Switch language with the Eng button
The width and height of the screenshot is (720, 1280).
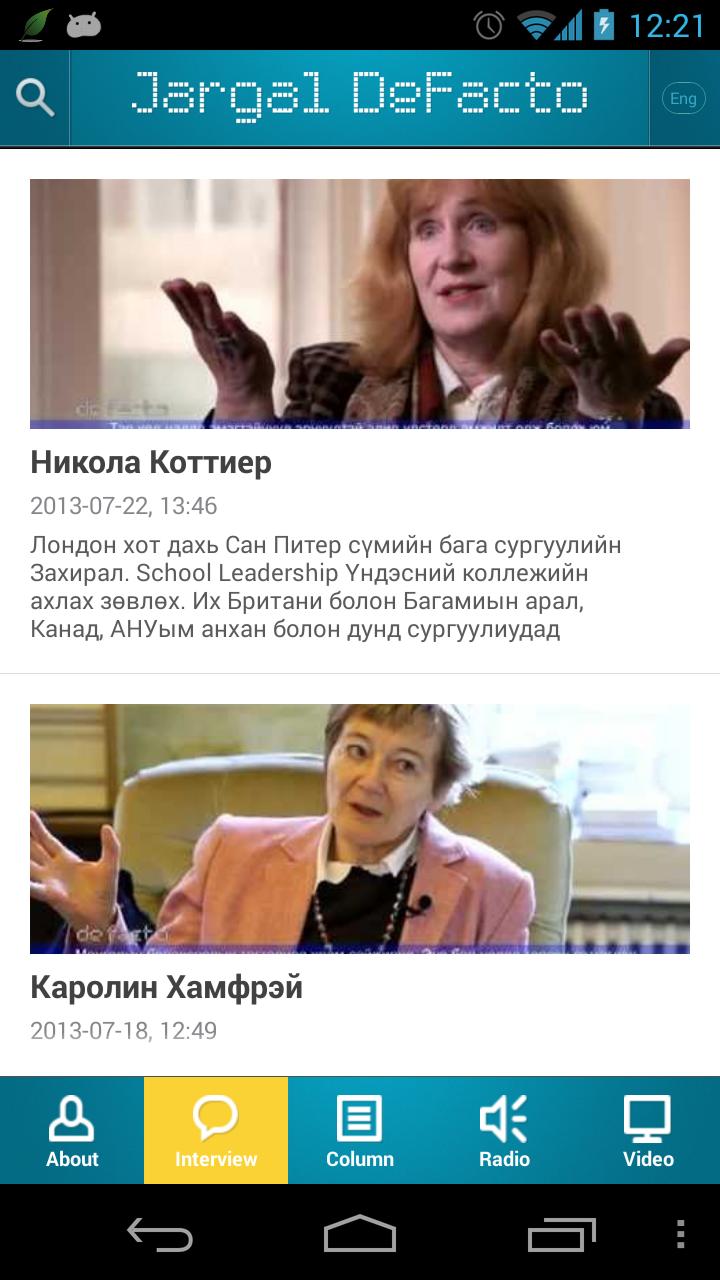(x=683, y=98)
